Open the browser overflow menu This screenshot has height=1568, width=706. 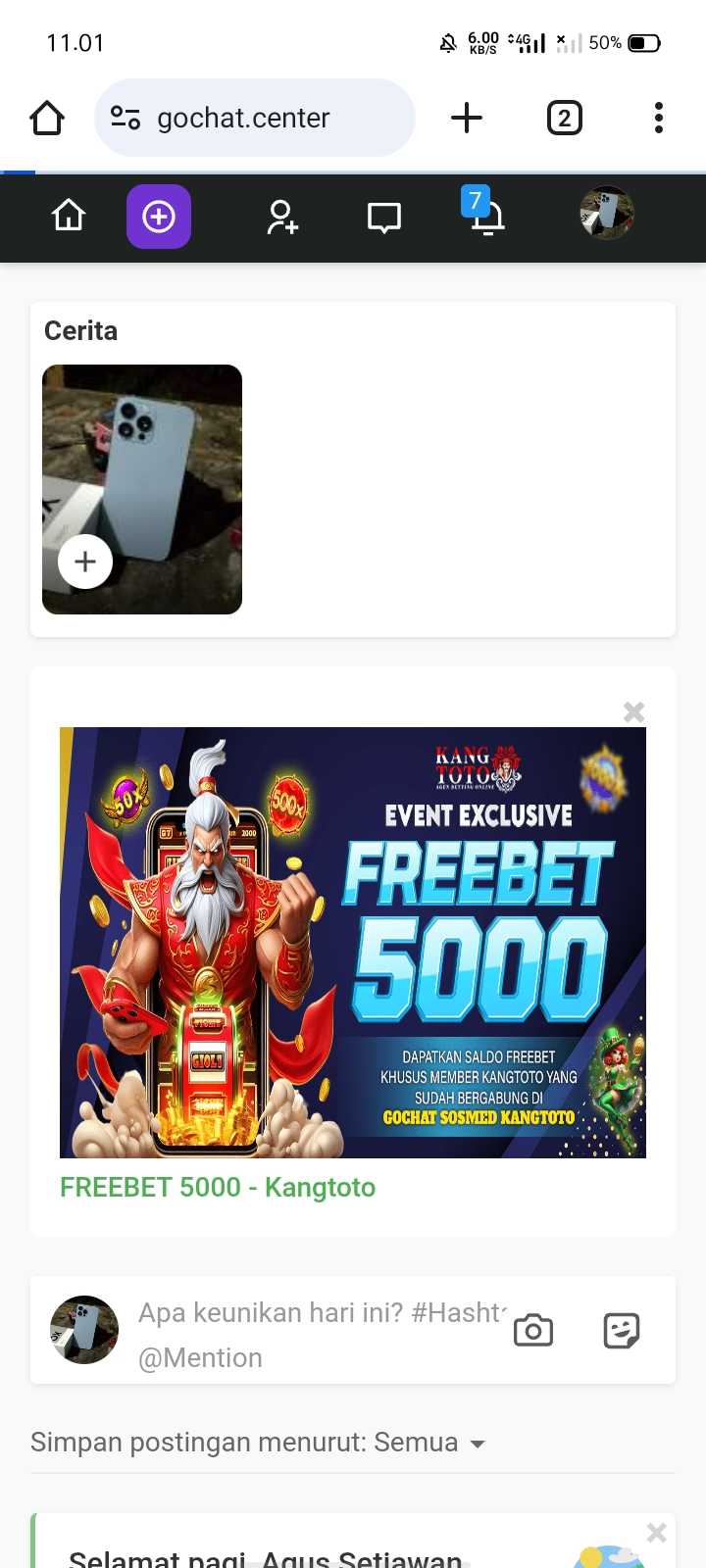coord(658,119)
